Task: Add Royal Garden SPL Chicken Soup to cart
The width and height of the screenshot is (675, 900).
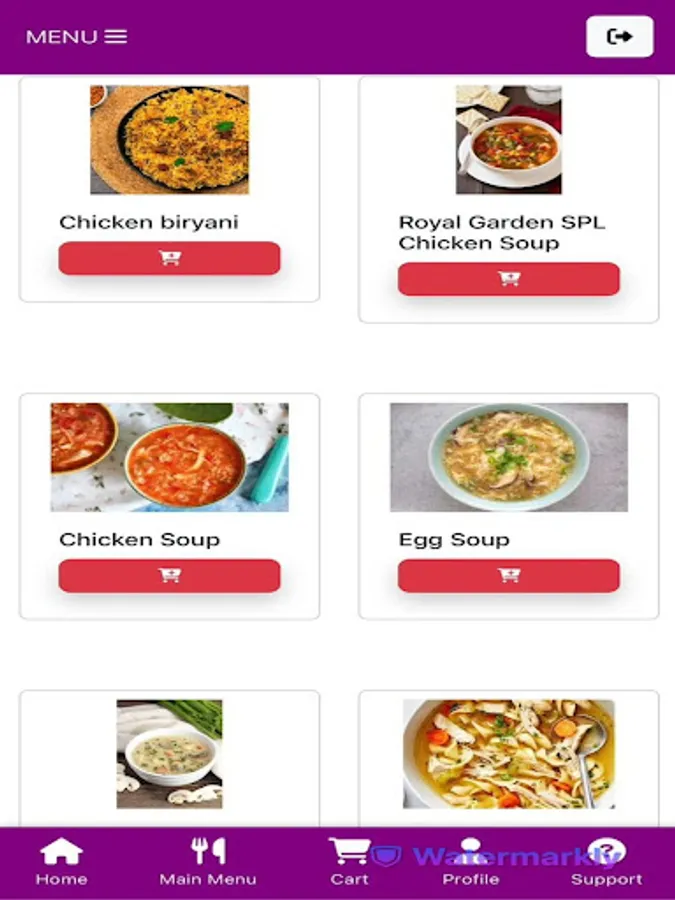Action: tap(508, 279)
